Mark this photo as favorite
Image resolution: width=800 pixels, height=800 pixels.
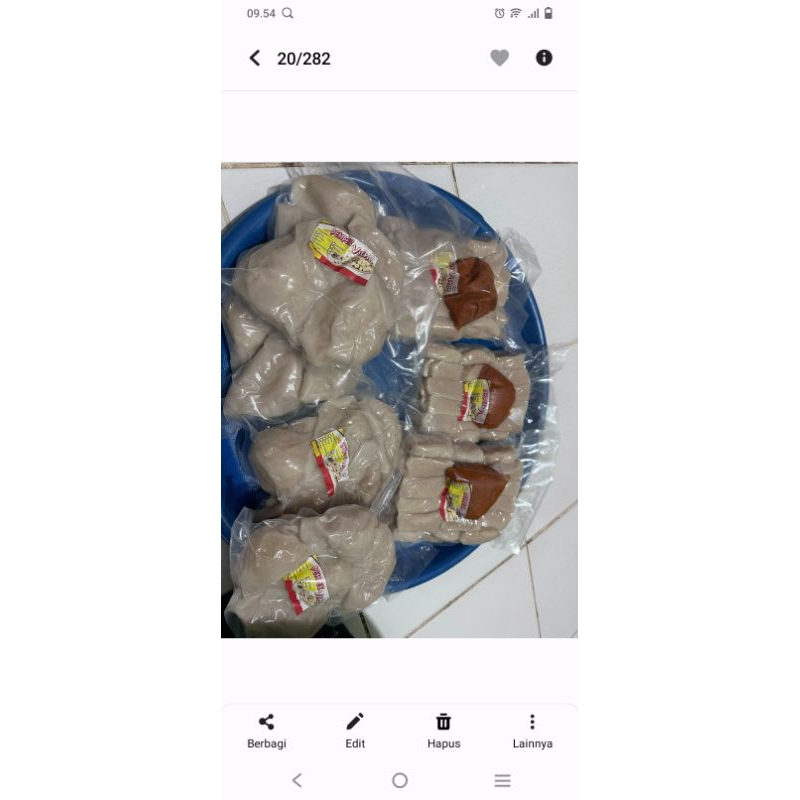tap(499, 58)
